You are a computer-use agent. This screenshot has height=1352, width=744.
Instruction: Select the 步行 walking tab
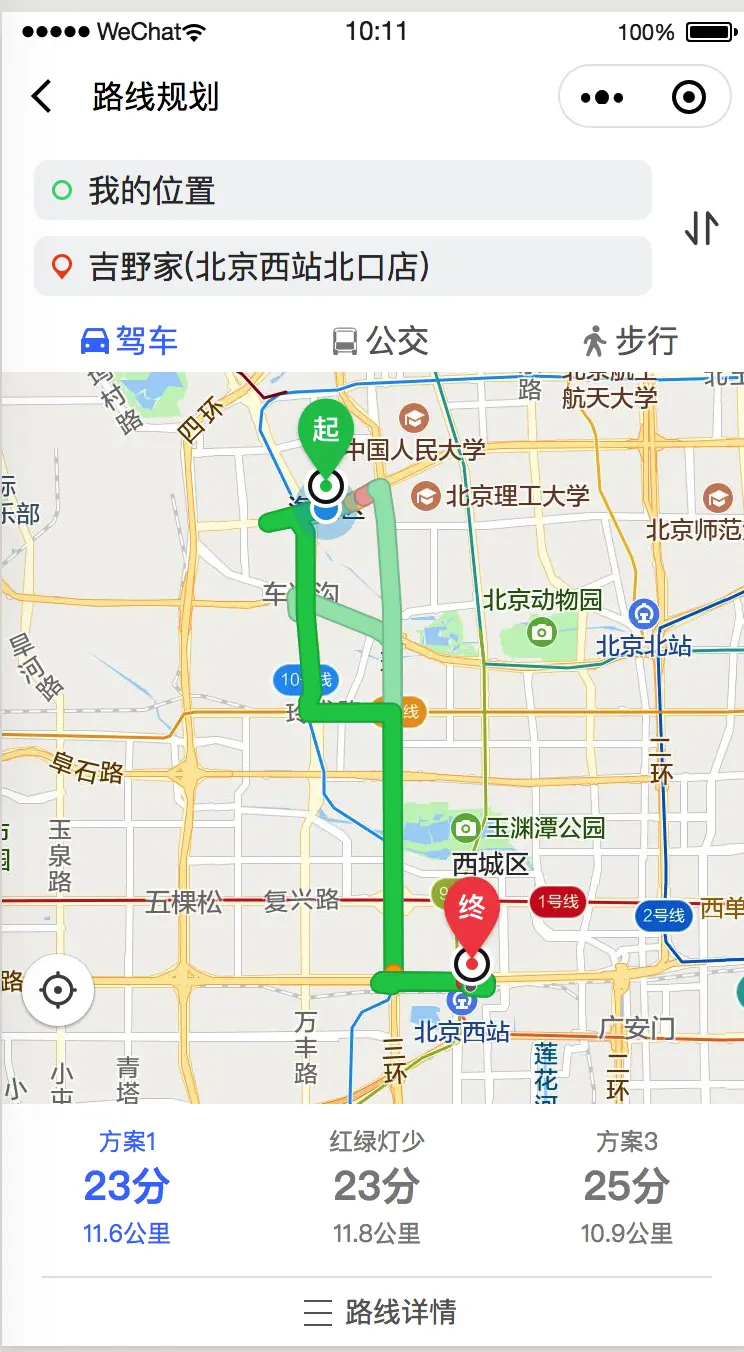(x=630, y=341)
